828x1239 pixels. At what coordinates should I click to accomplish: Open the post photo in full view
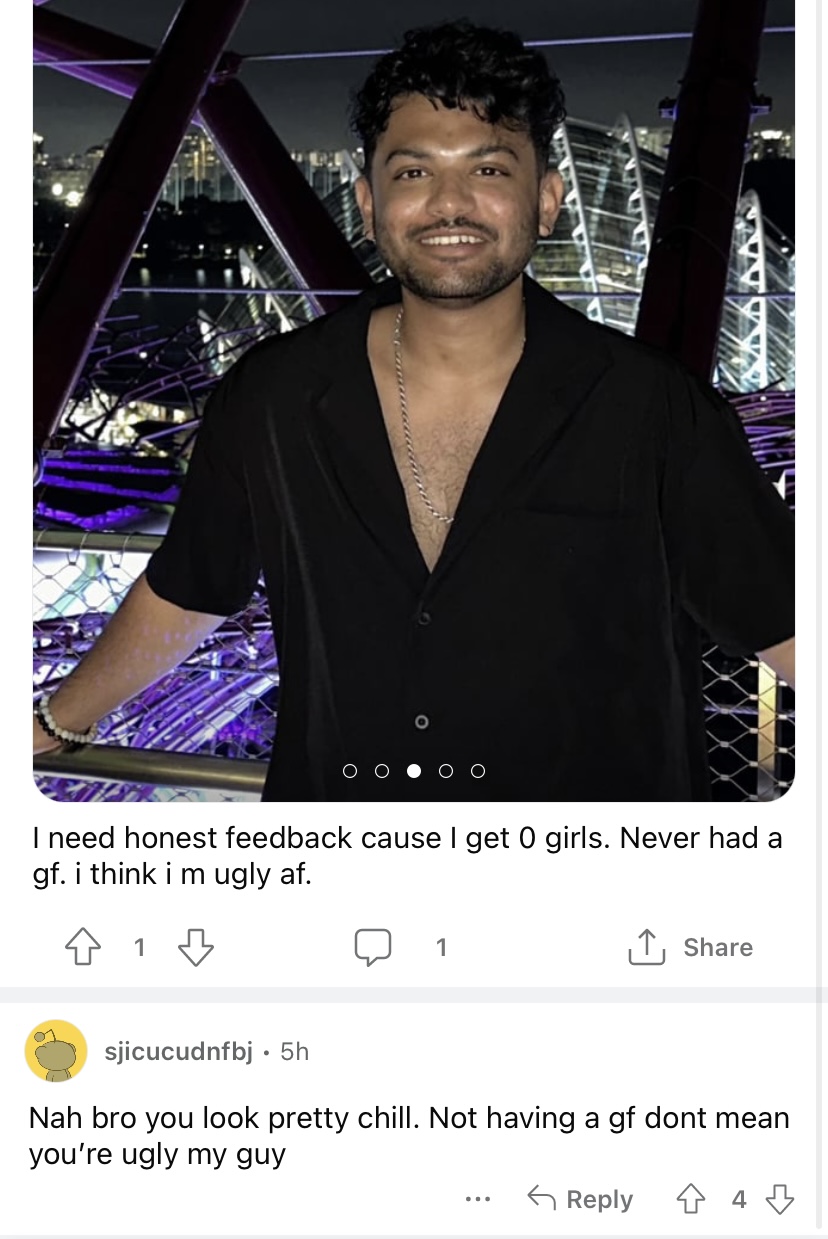click(x=414, y=400)
